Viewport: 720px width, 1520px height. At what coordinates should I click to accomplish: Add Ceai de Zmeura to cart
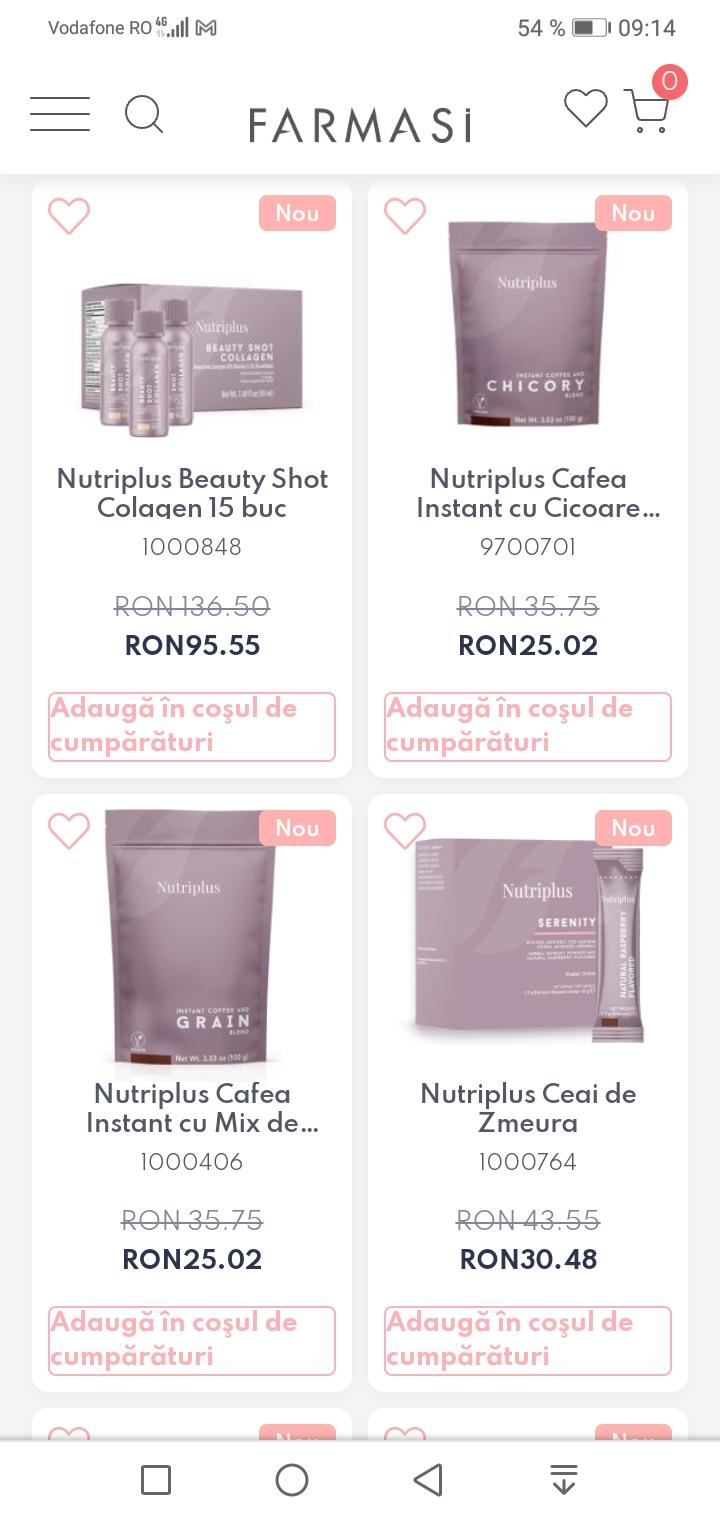tap(528, 1341)
